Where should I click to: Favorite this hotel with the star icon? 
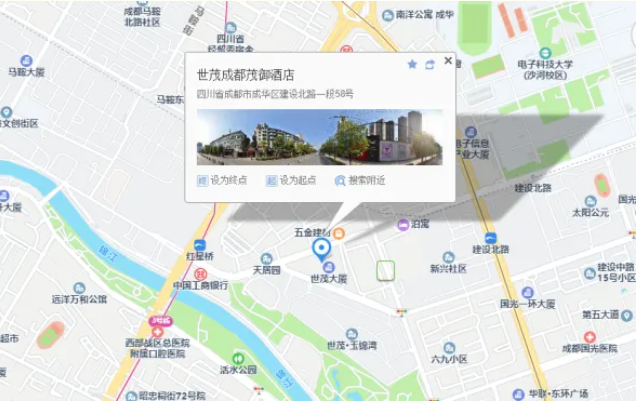point(412,64)
